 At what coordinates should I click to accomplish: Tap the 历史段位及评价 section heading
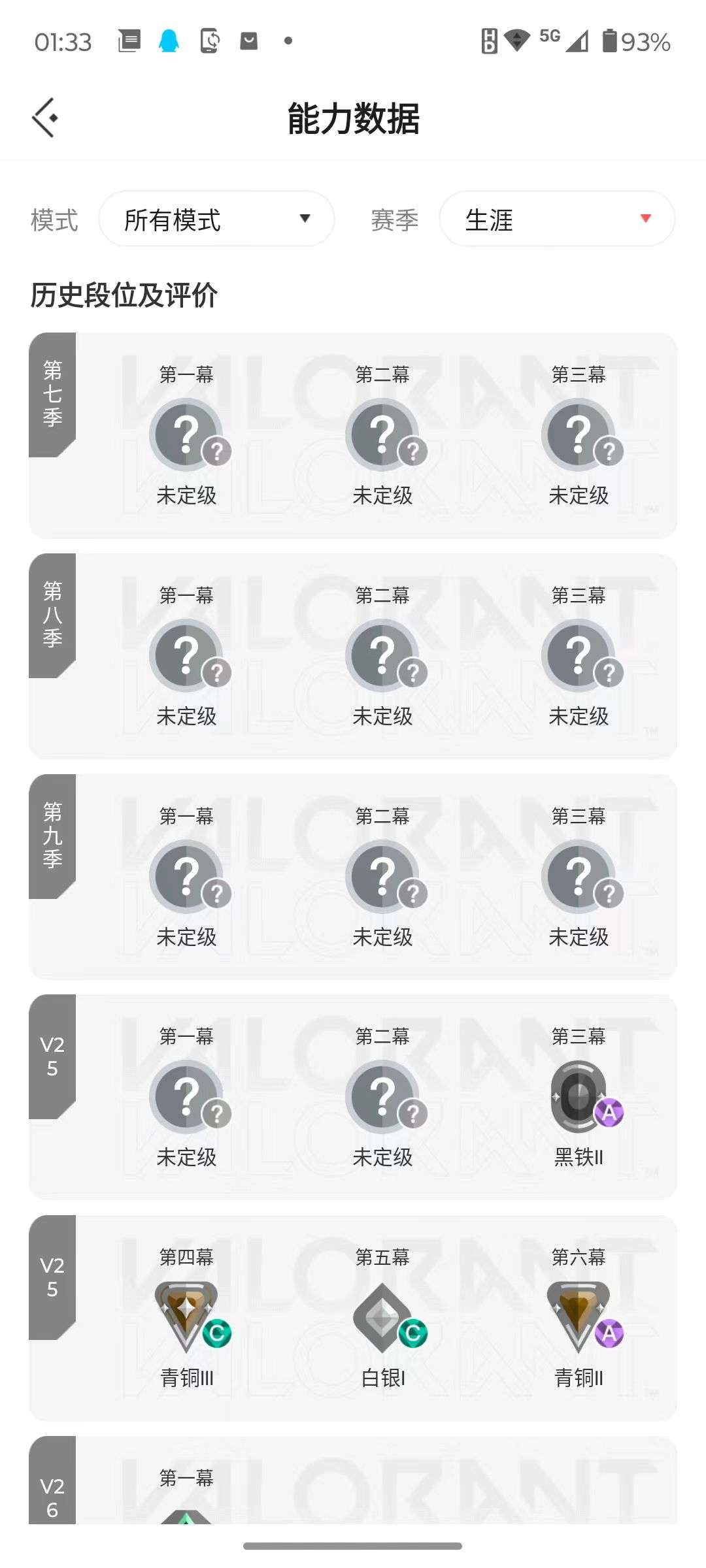coord(124,295)
